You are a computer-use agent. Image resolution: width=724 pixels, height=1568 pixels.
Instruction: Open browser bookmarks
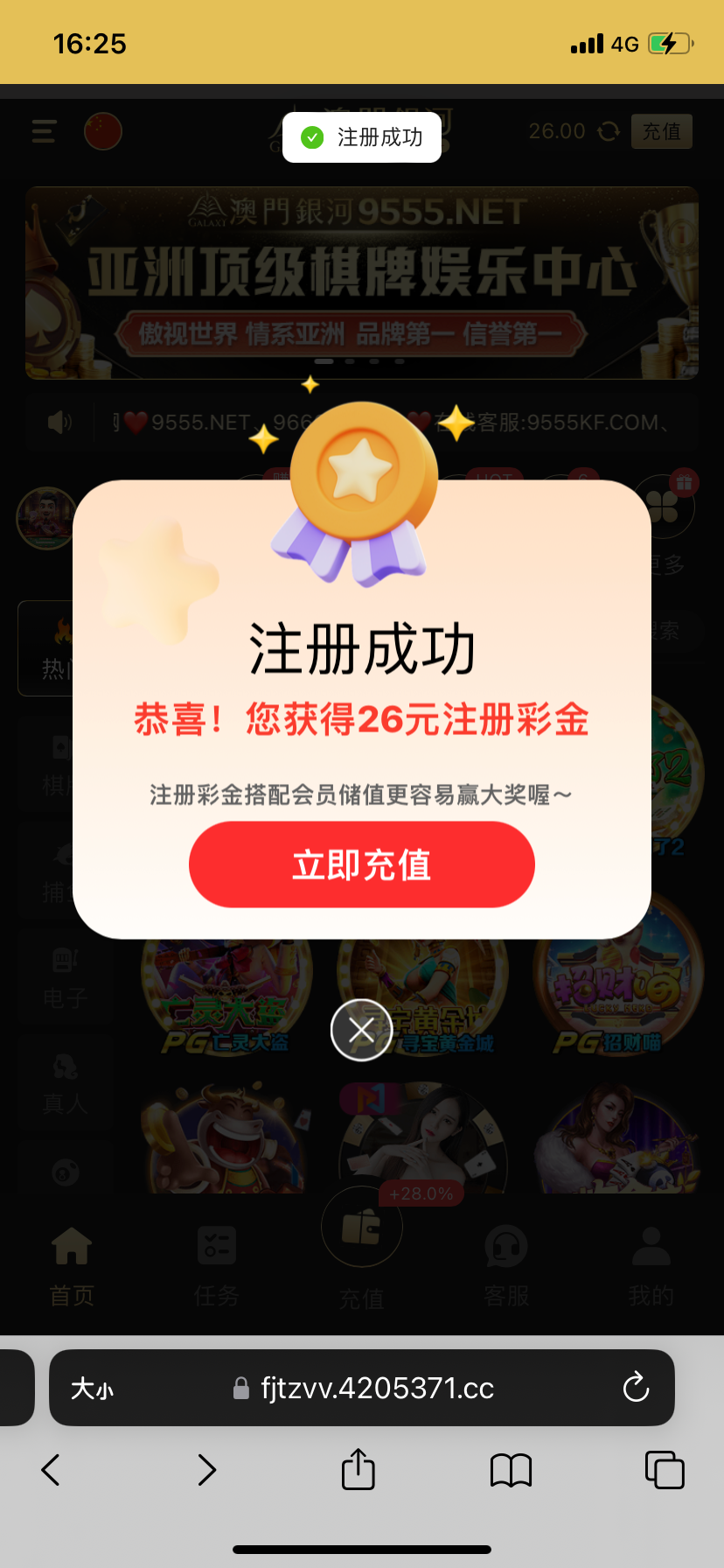point(511,1469)
